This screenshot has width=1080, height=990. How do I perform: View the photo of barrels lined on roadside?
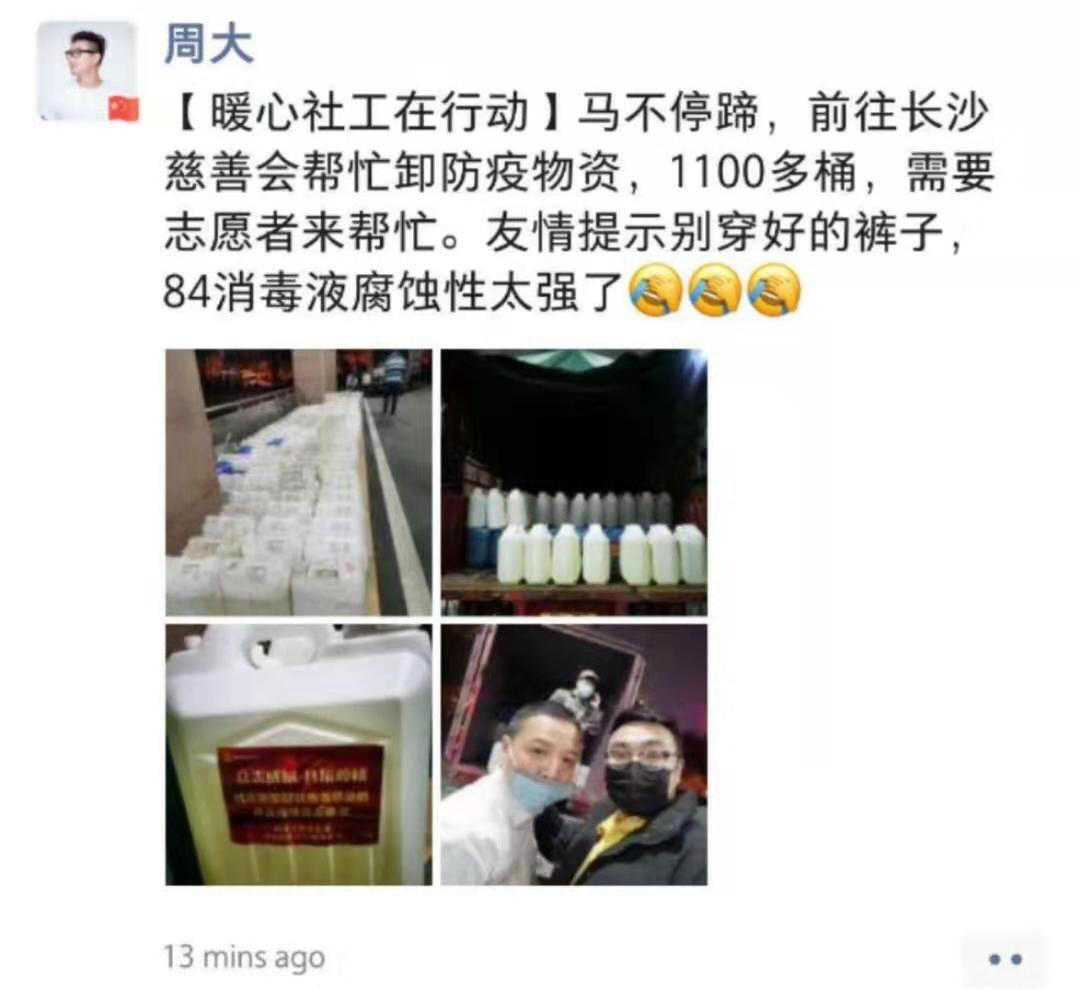[298, 482]
